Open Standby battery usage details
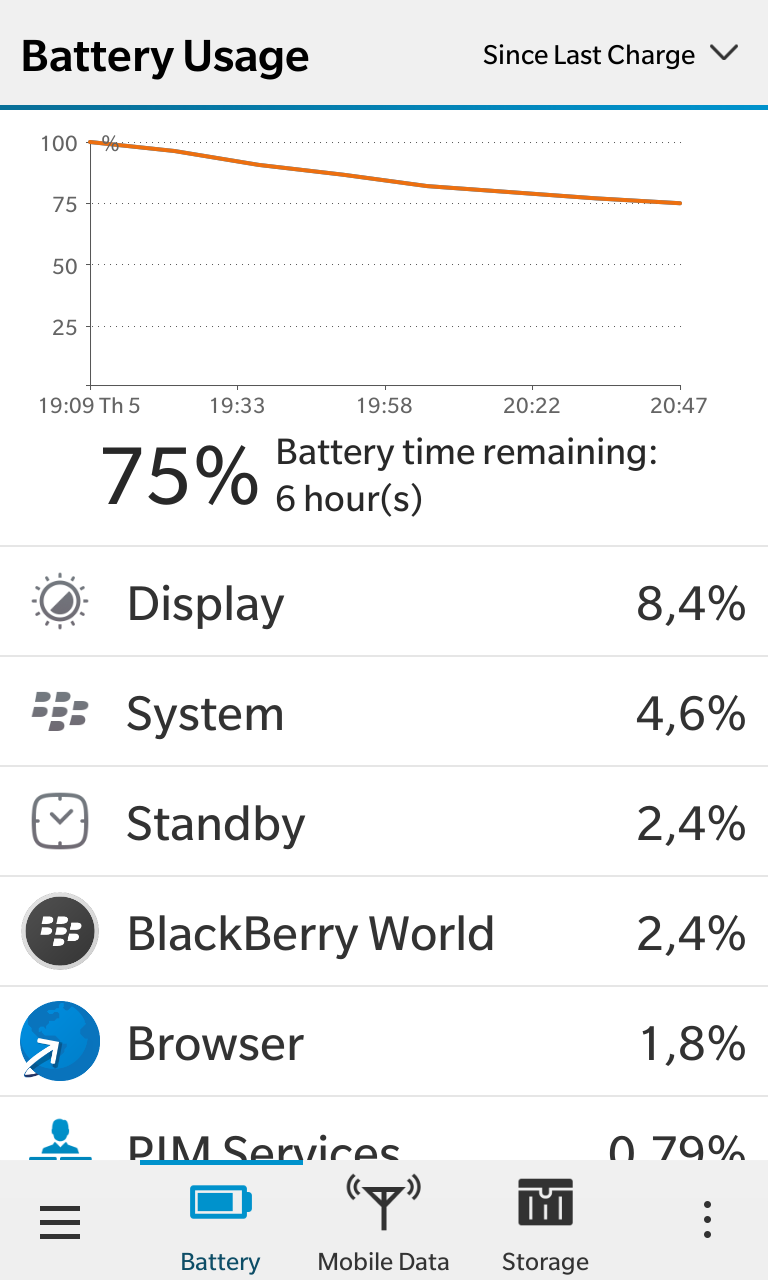 (384, 822)
